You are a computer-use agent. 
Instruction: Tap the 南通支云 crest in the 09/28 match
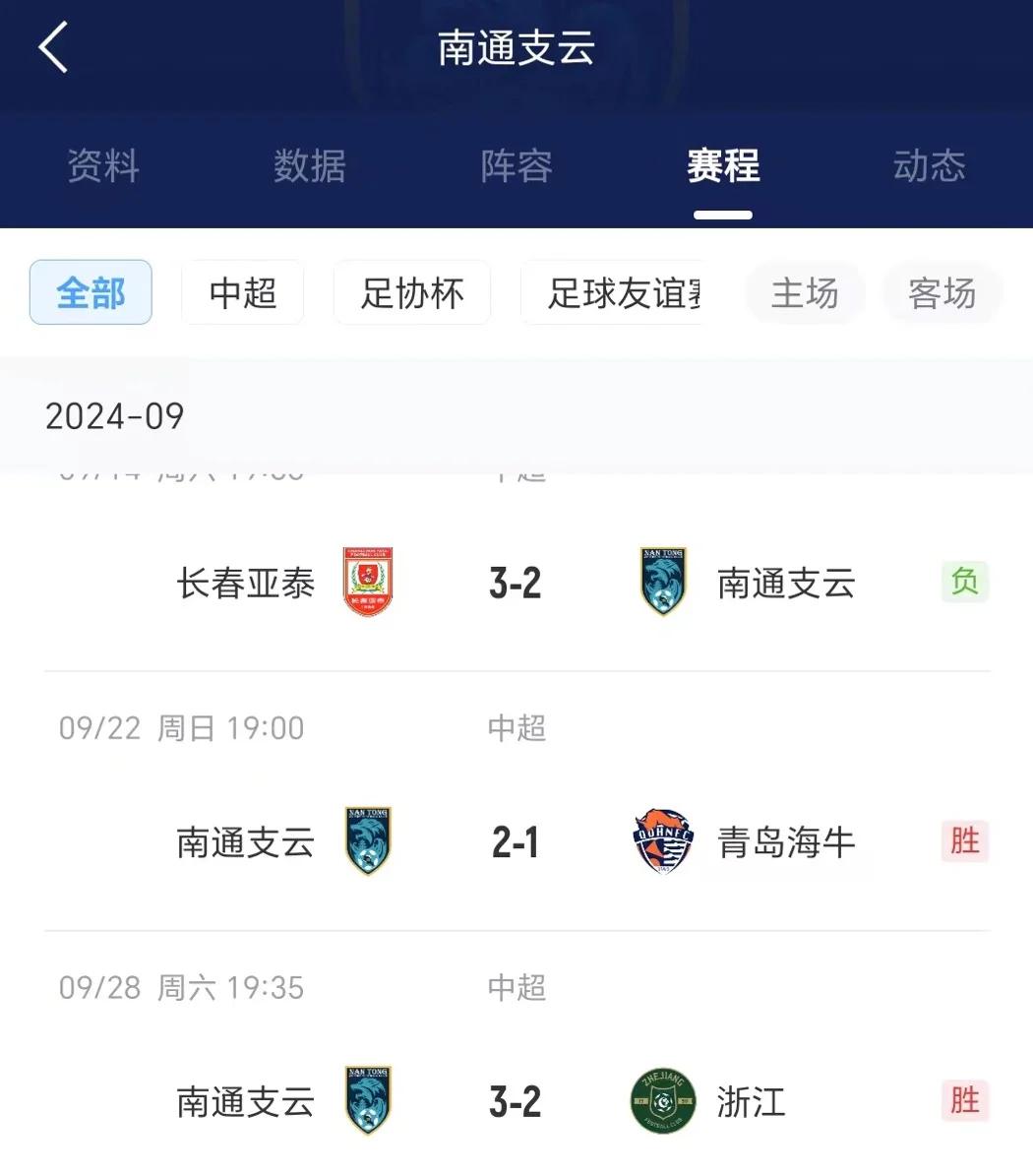point(366,1101)
